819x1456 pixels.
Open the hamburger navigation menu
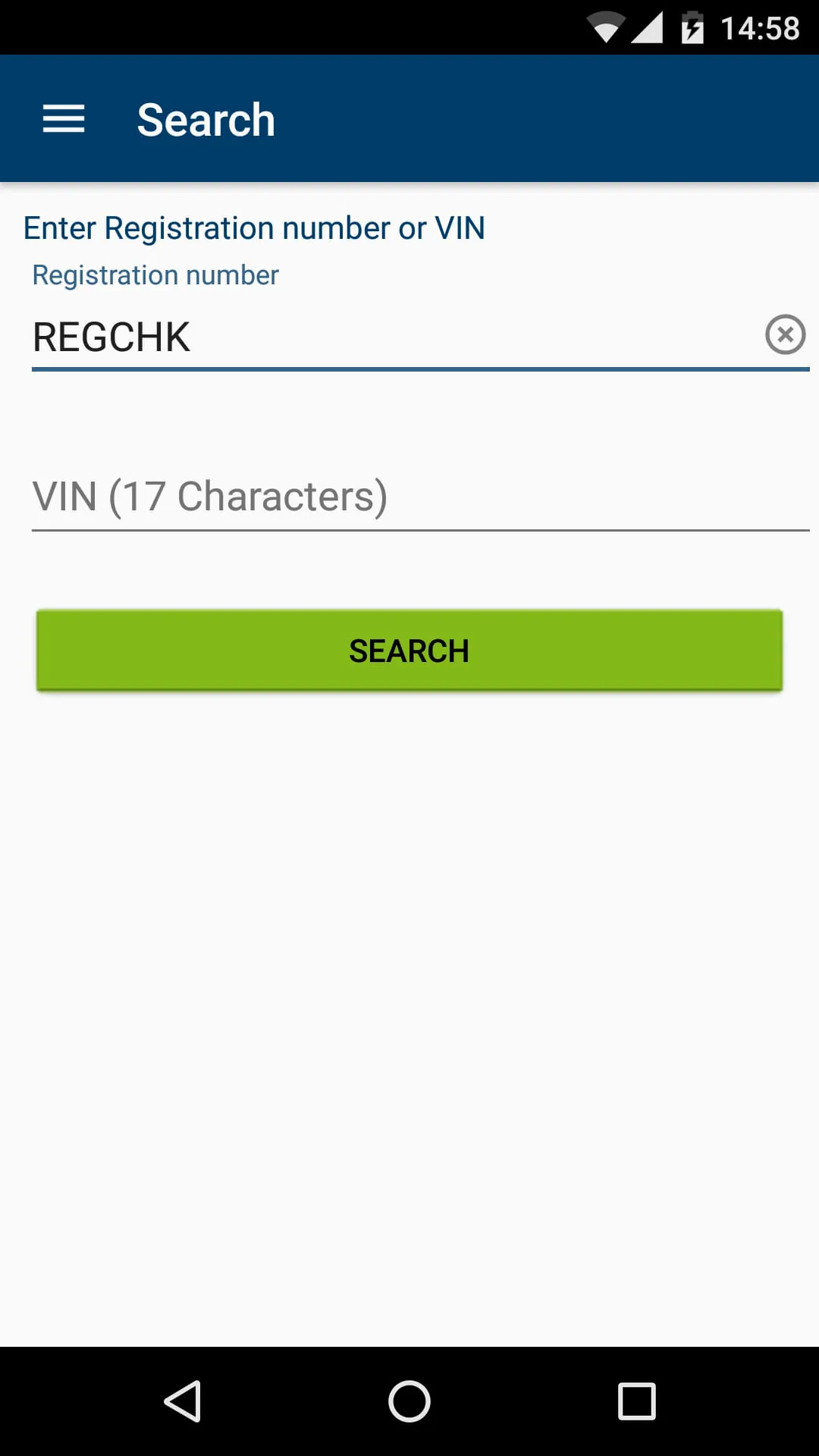tap(64, 119)
